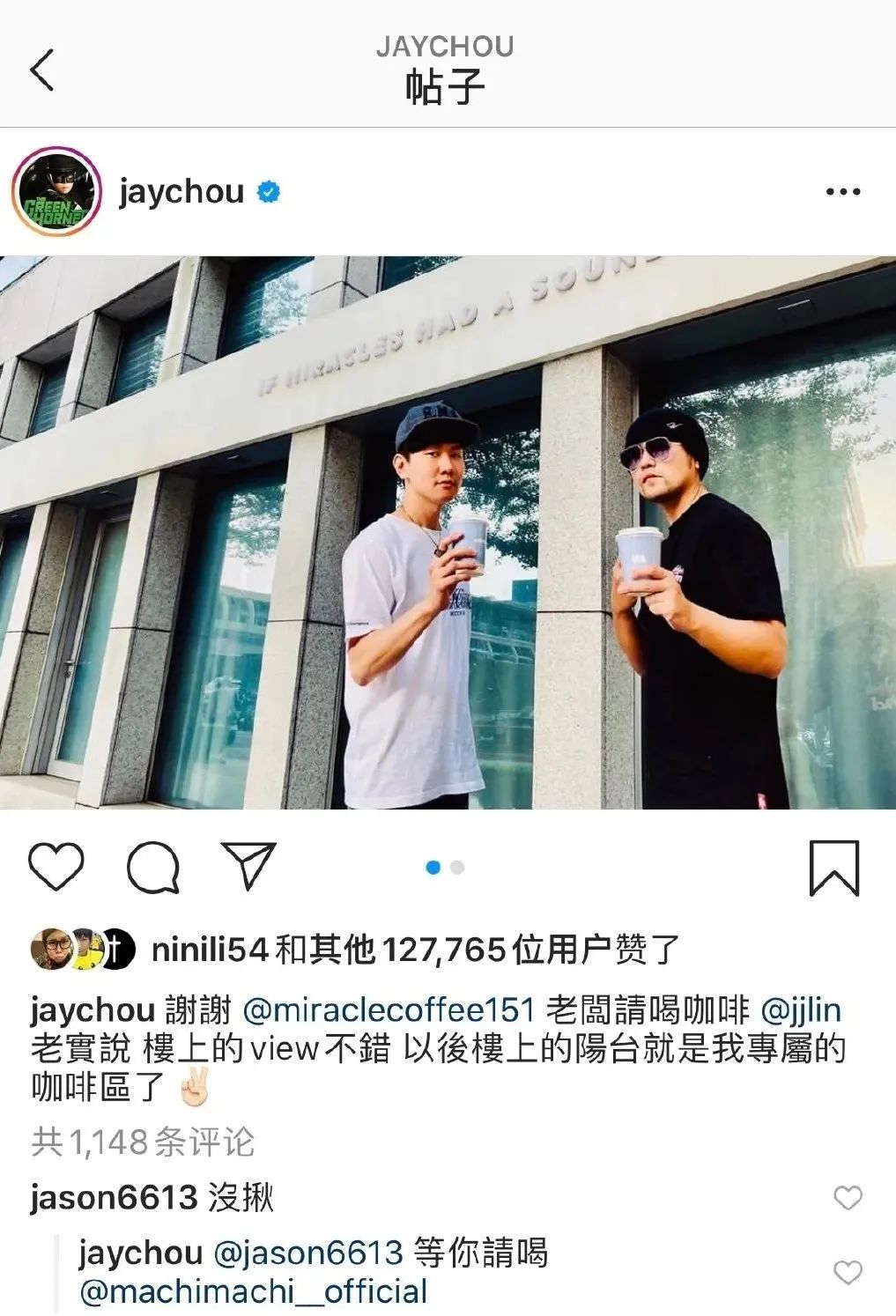
Task: Open the @miraclecoffee151 mention in caption
Action: pyautogui.click(x=389, y=1009)
